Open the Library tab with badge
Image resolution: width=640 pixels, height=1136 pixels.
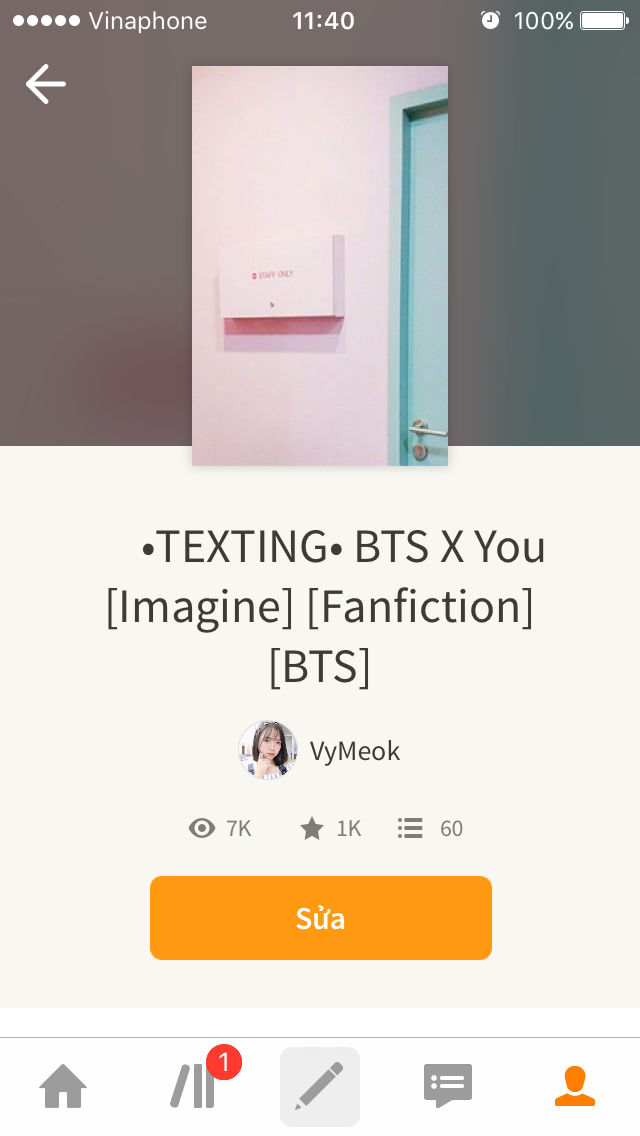coord(193,1086)
